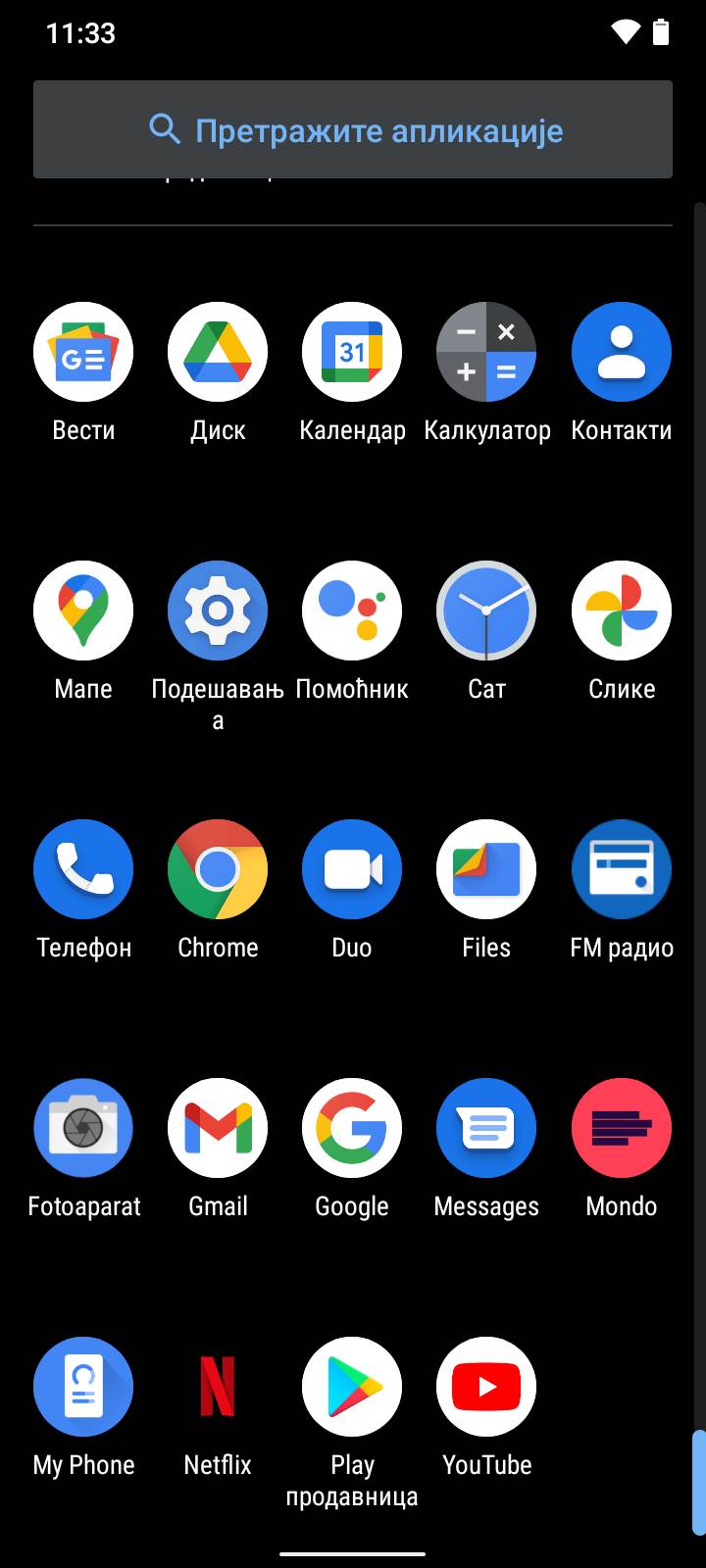
Task: Launch the Chrome browser
Action: pyautogui.click(x=218, y=869)
